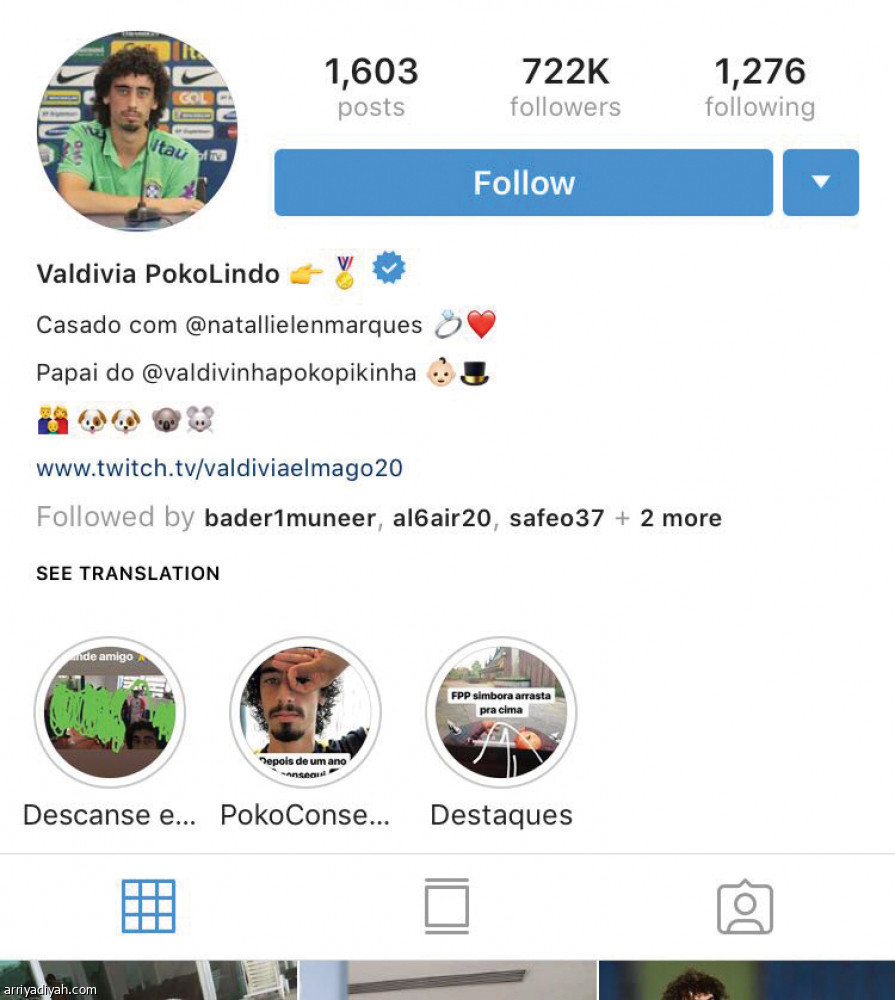See the 2 more mutual followers
This screenshot has height=1000, width=895.
pyautogui.click(x=680, y=518)
